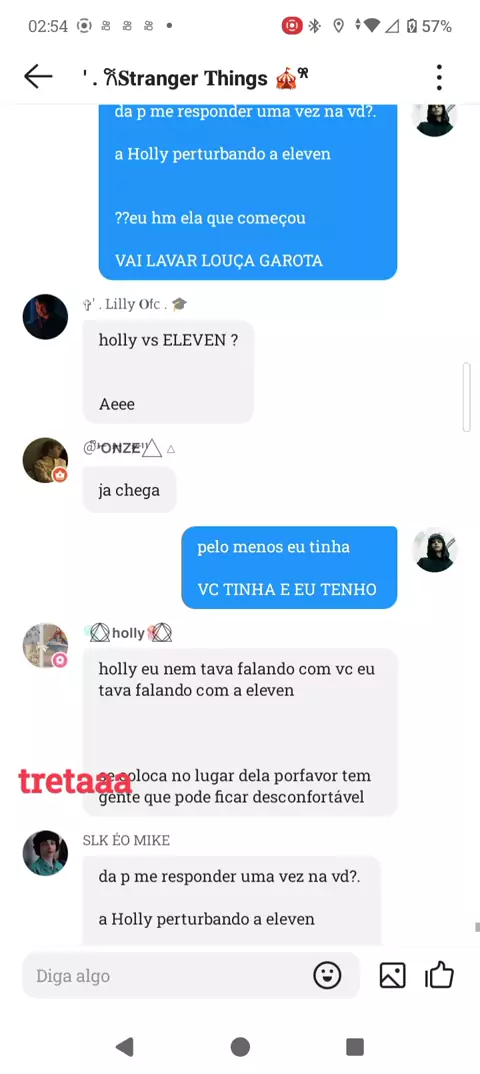Open the three-dot overflow menu

pyautogui.click(x=439, y=77)
